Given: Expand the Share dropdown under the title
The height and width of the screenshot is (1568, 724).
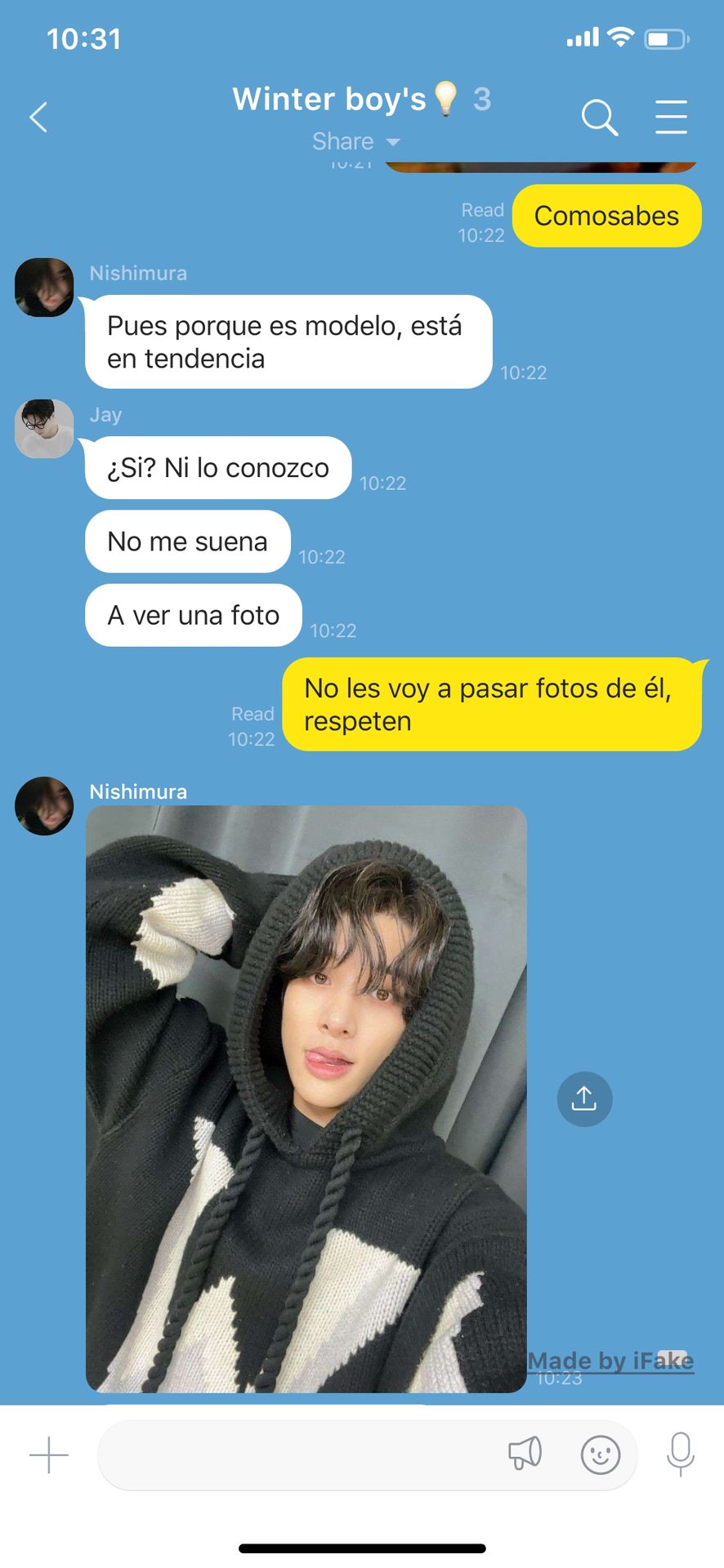Looking at the screenshot, I should tap(356, 141).
